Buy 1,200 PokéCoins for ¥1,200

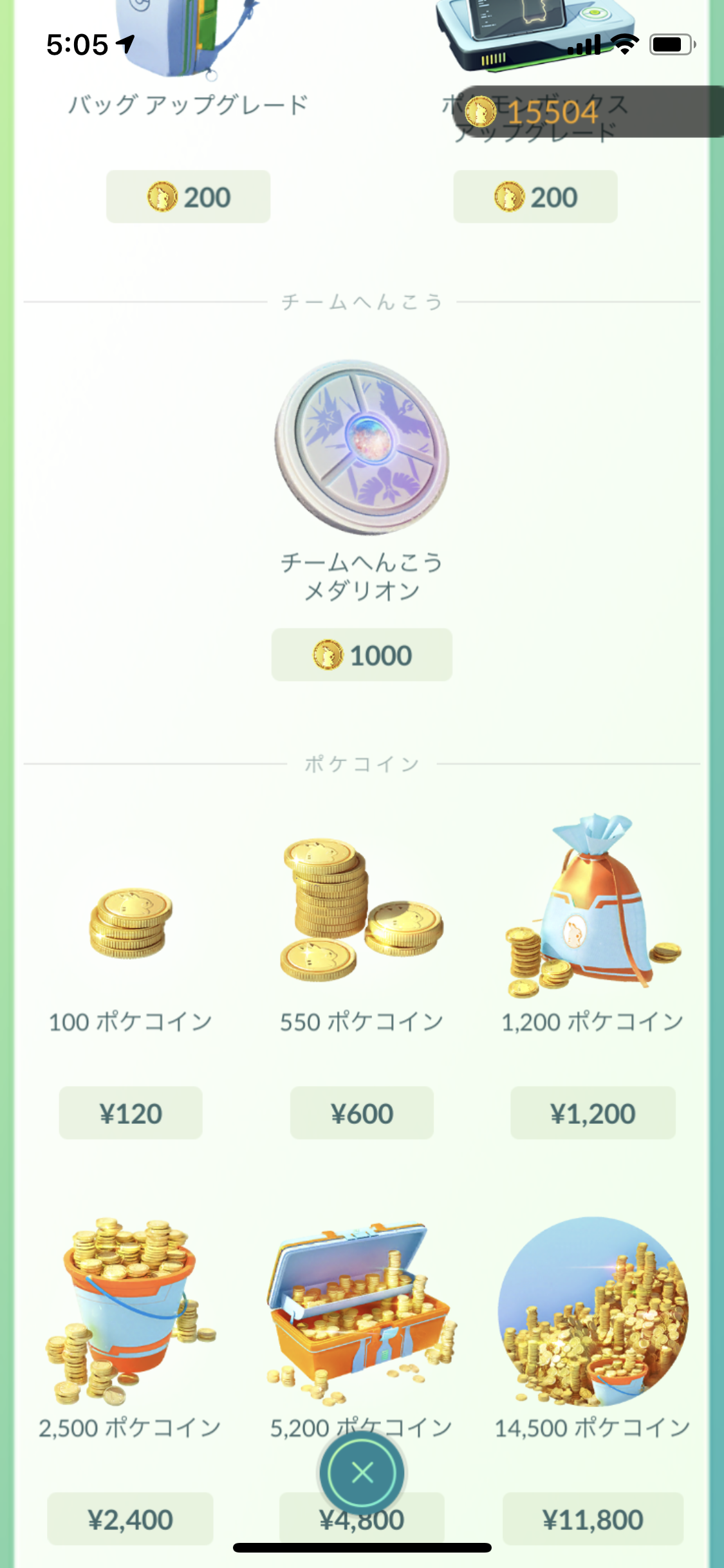[593, 1114]
